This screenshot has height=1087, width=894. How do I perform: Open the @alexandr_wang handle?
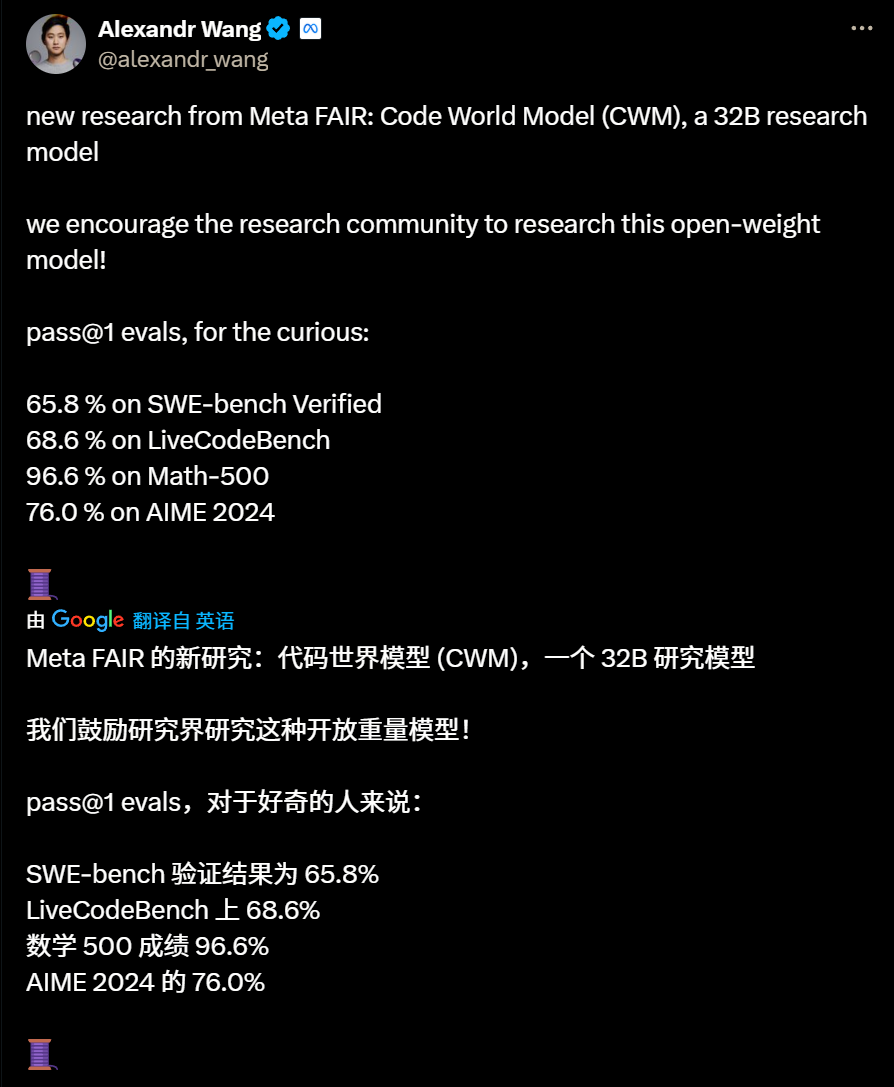click(182, 59)
